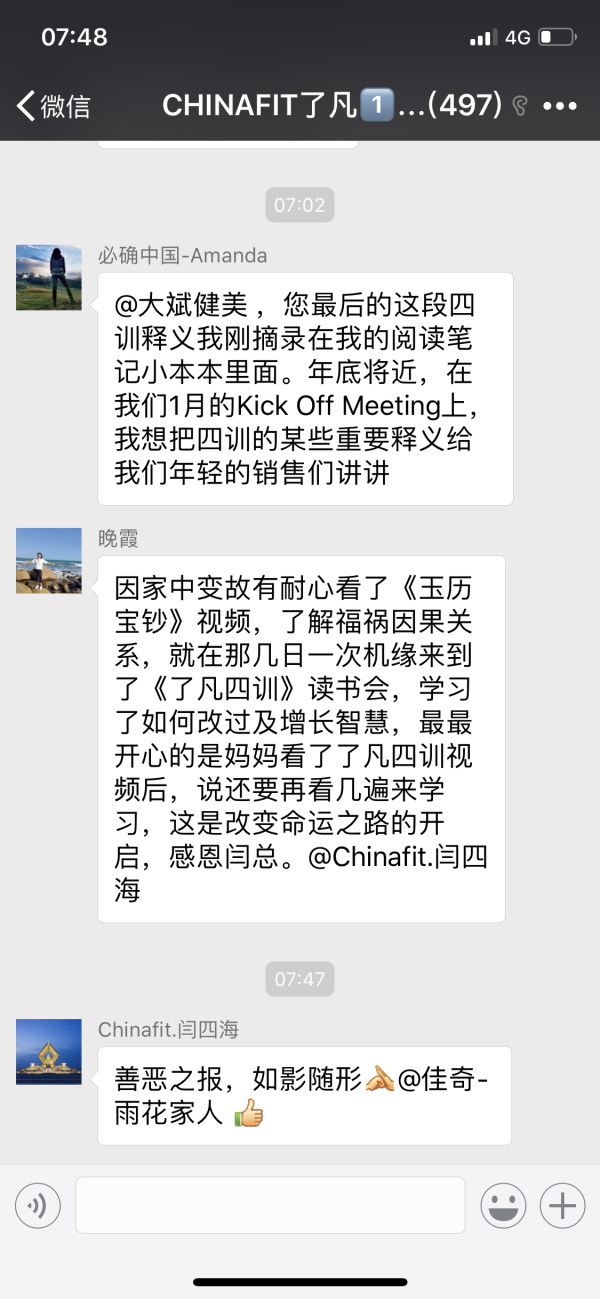Open the plus attachment menu

tap(562, 1206)
